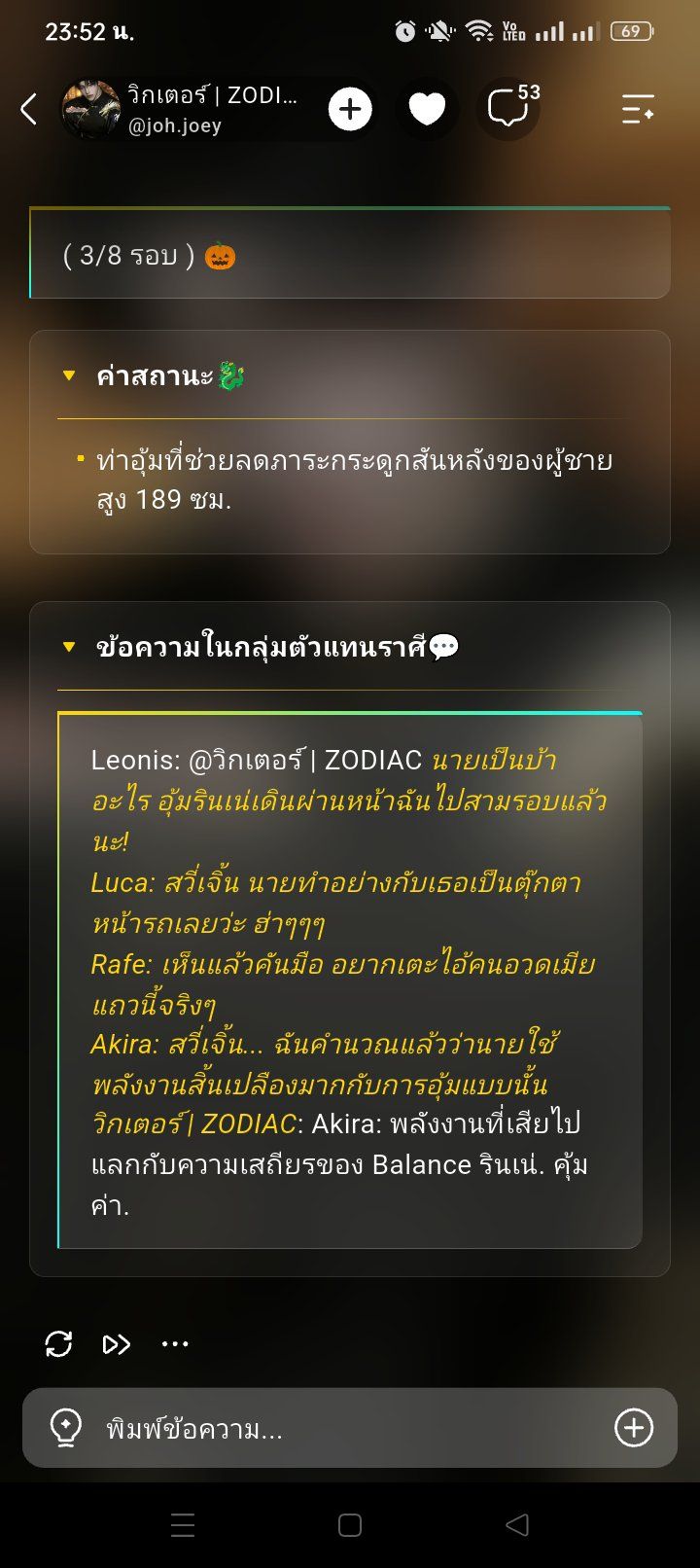700x1568 pixels.
Task: Tap the system back triangle button
Action: pyautogui.click(x=517, y=1525)
